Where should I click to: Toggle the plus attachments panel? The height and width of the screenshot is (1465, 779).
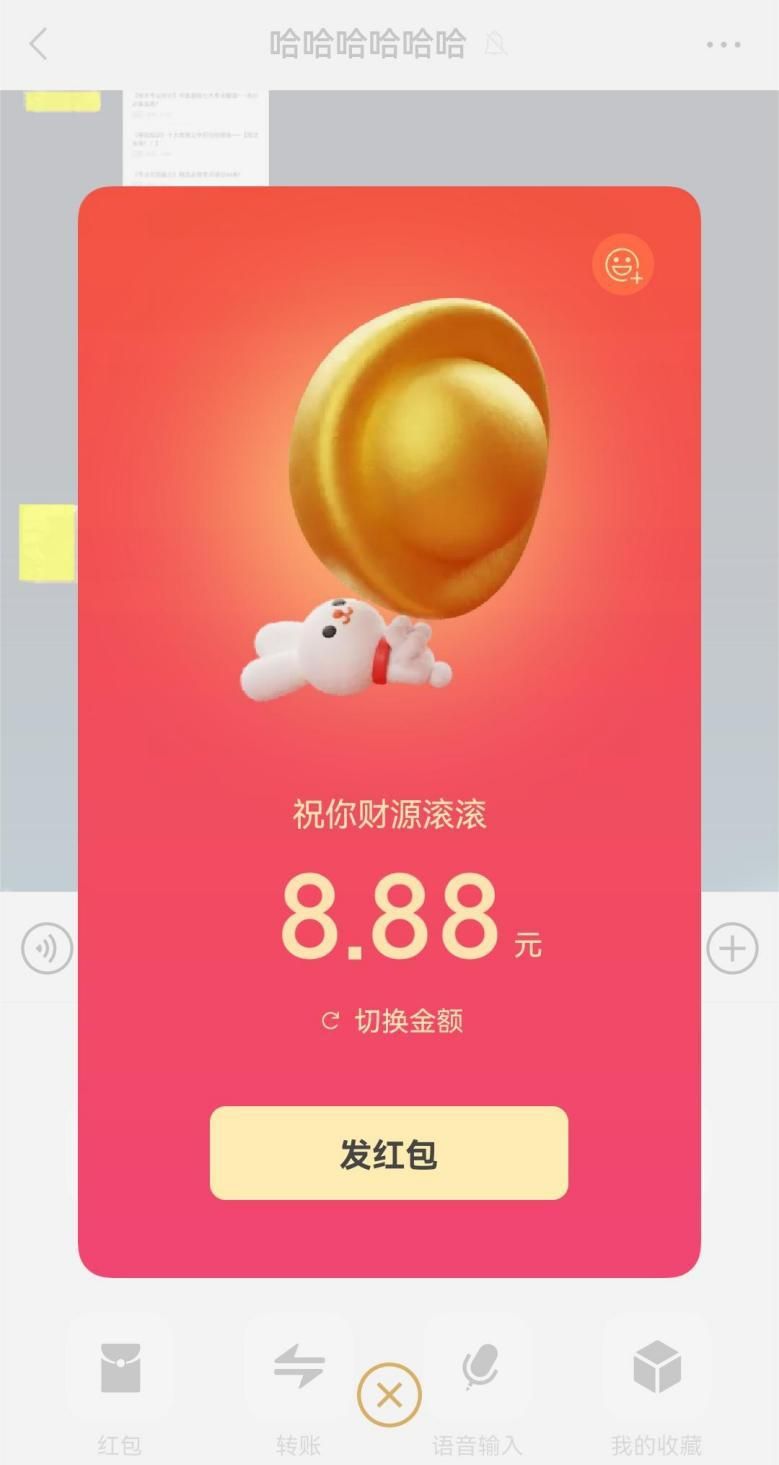click(732, 947)
